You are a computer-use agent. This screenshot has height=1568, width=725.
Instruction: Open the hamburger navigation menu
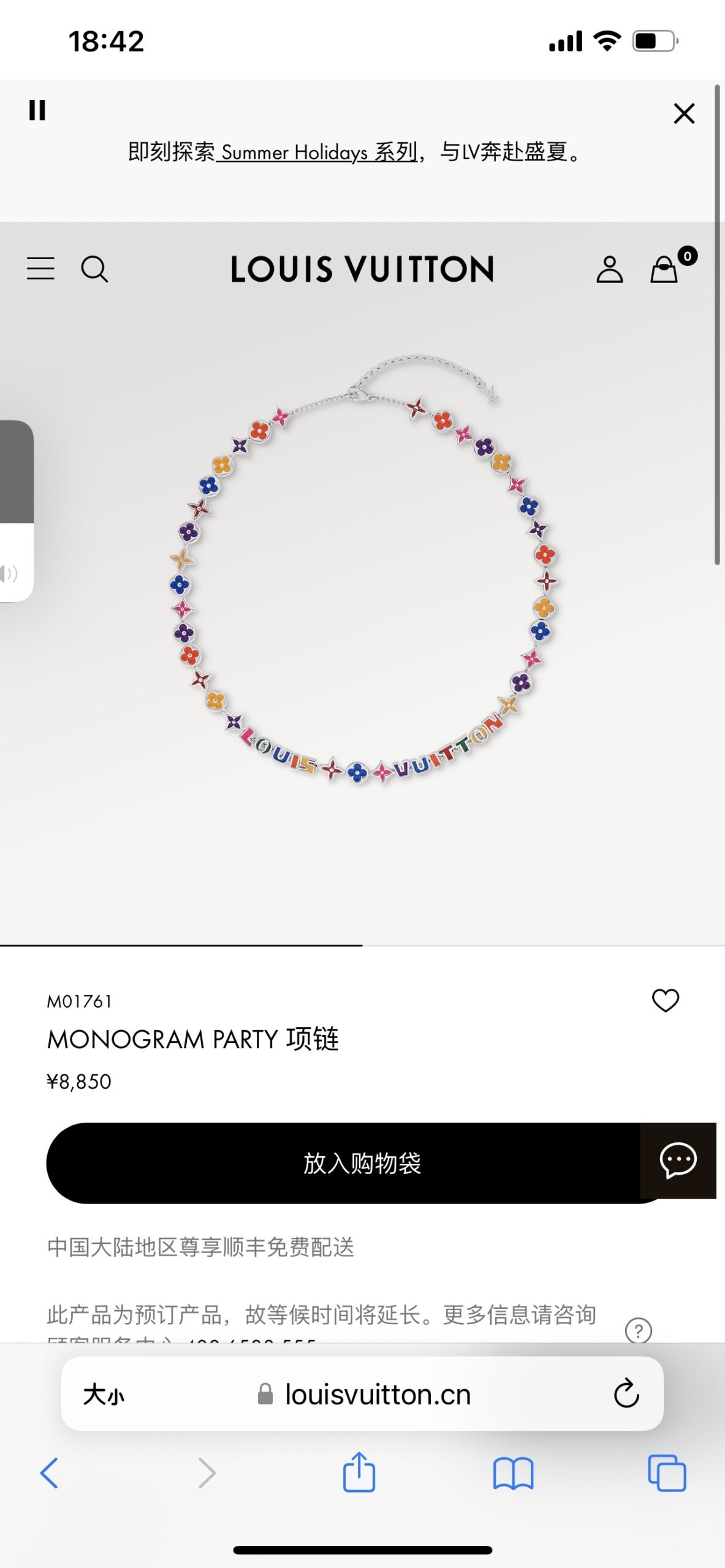40,269
